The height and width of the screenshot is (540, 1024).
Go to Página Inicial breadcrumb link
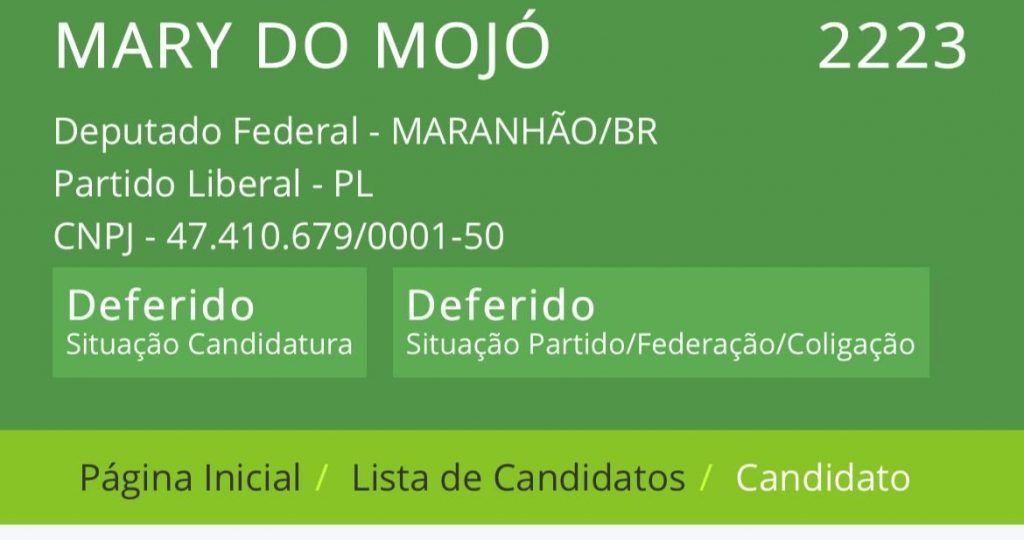coord(190,478)
